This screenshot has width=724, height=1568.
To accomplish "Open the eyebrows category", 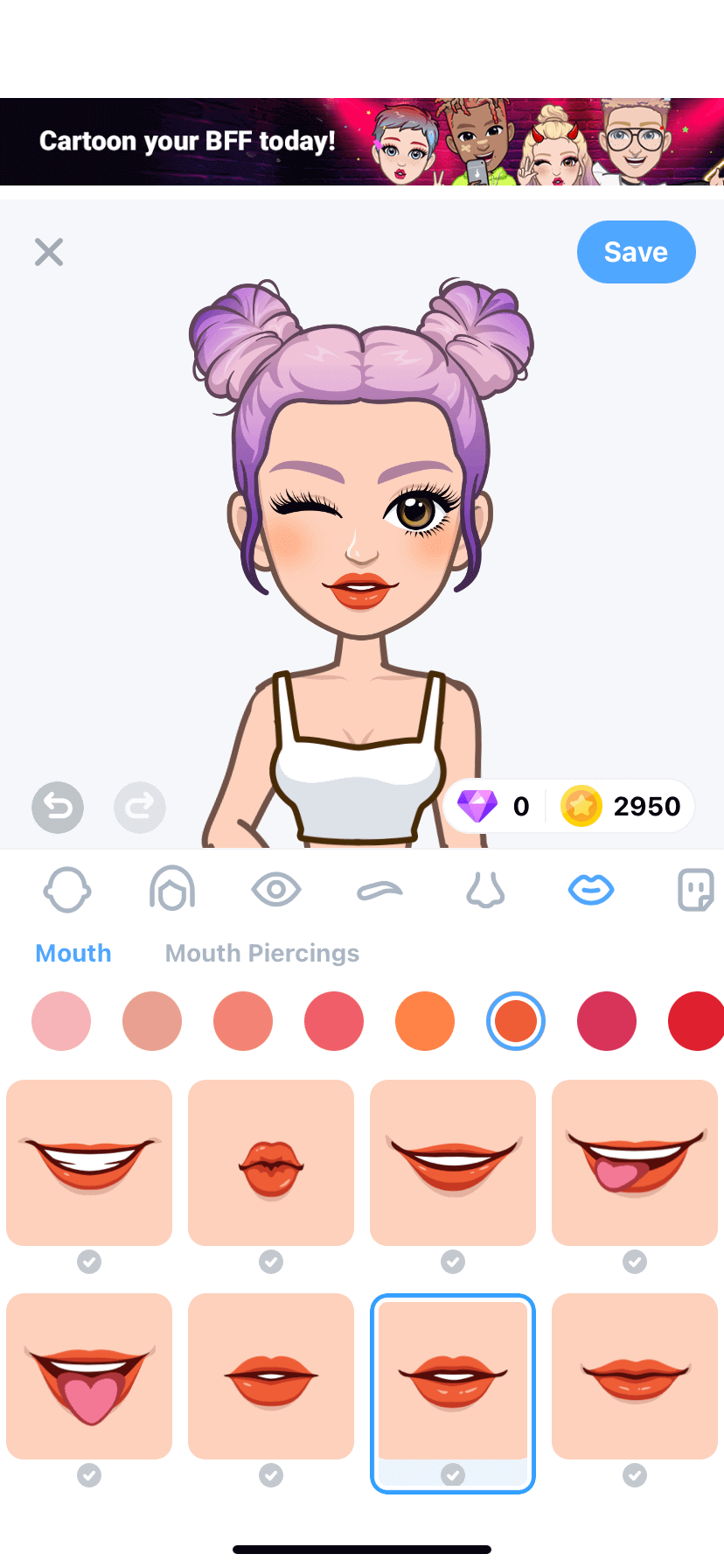I will click(380, 891).
